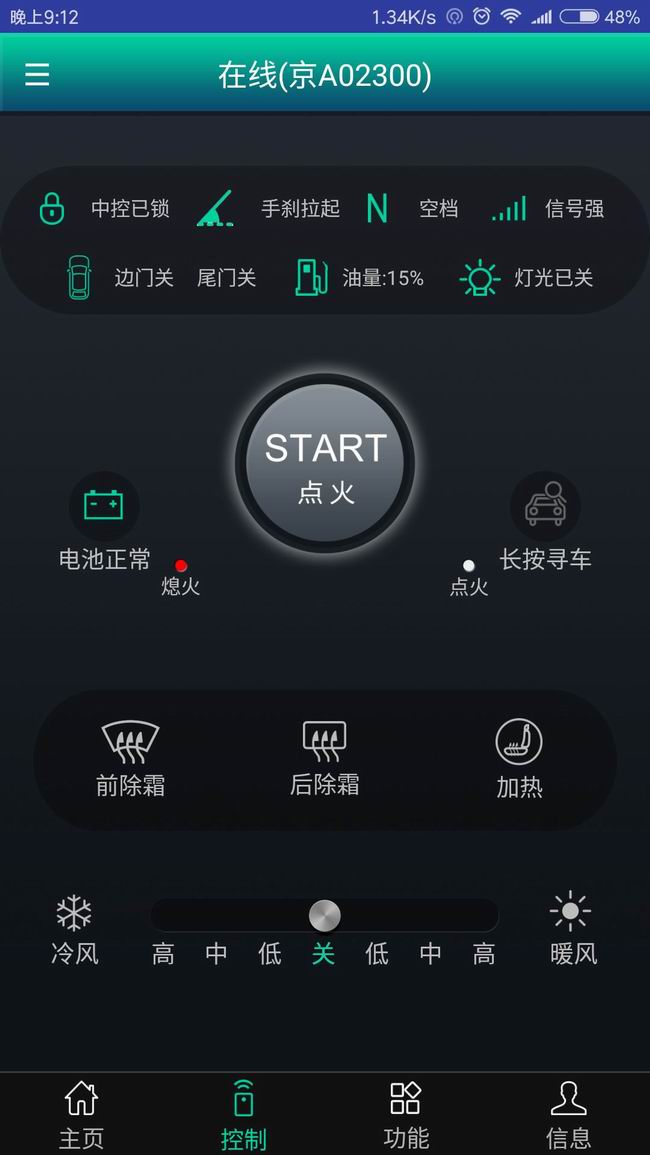
Task: Tap the 电池正常 battery icon
Action: (104, 505)
